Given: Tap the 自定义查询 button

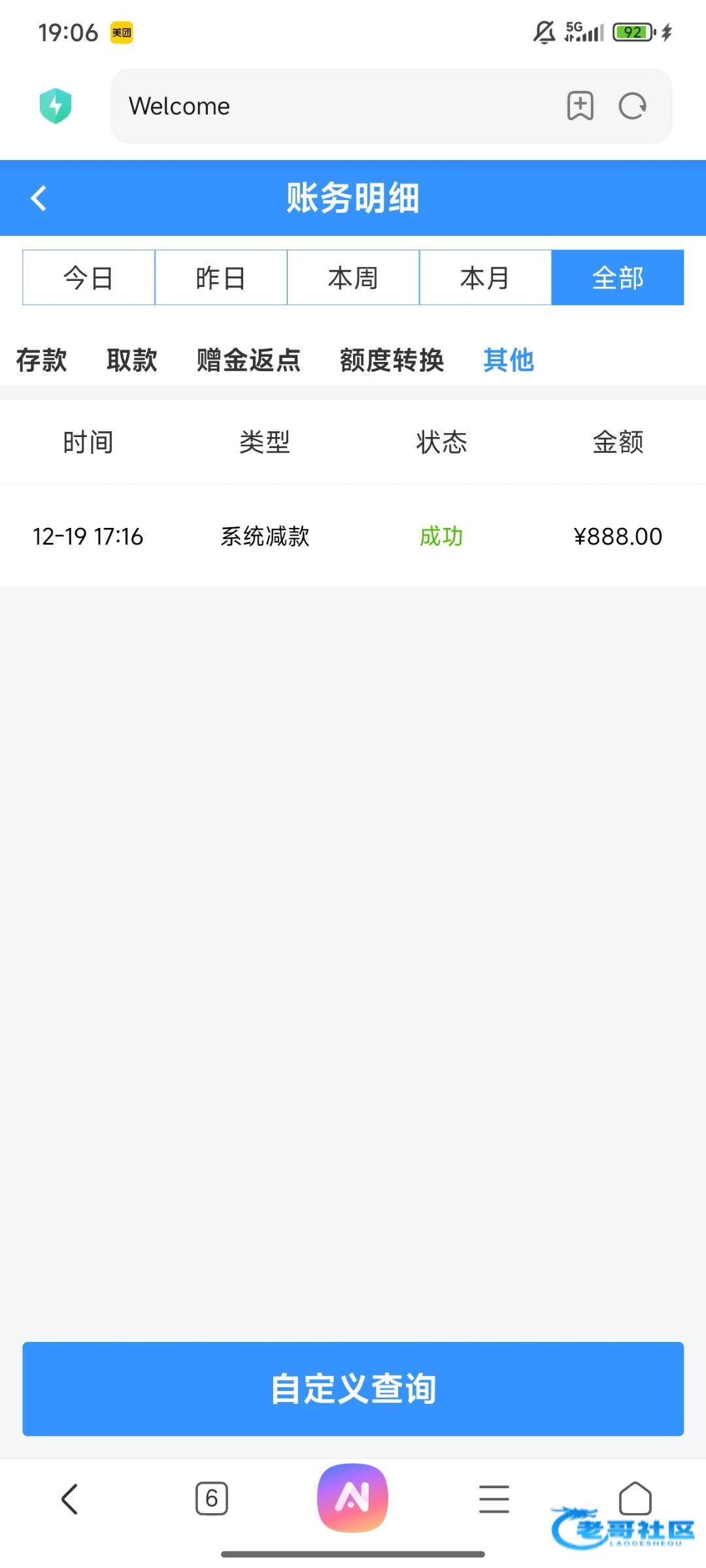Looking at the screenshot, I should 353,1389.
